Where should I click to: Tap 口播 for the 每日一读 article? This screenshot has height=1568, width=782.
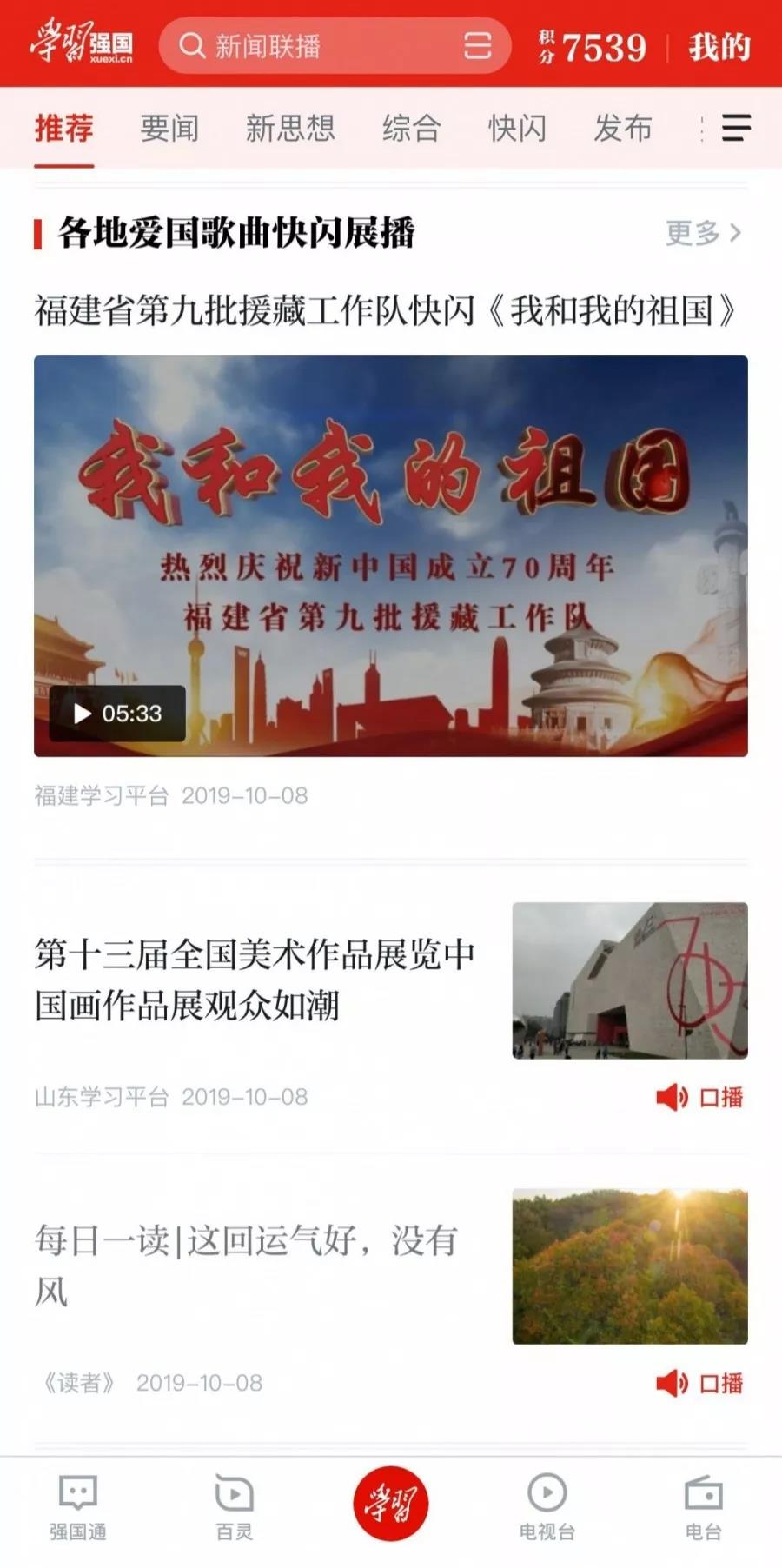point(699,1383)
